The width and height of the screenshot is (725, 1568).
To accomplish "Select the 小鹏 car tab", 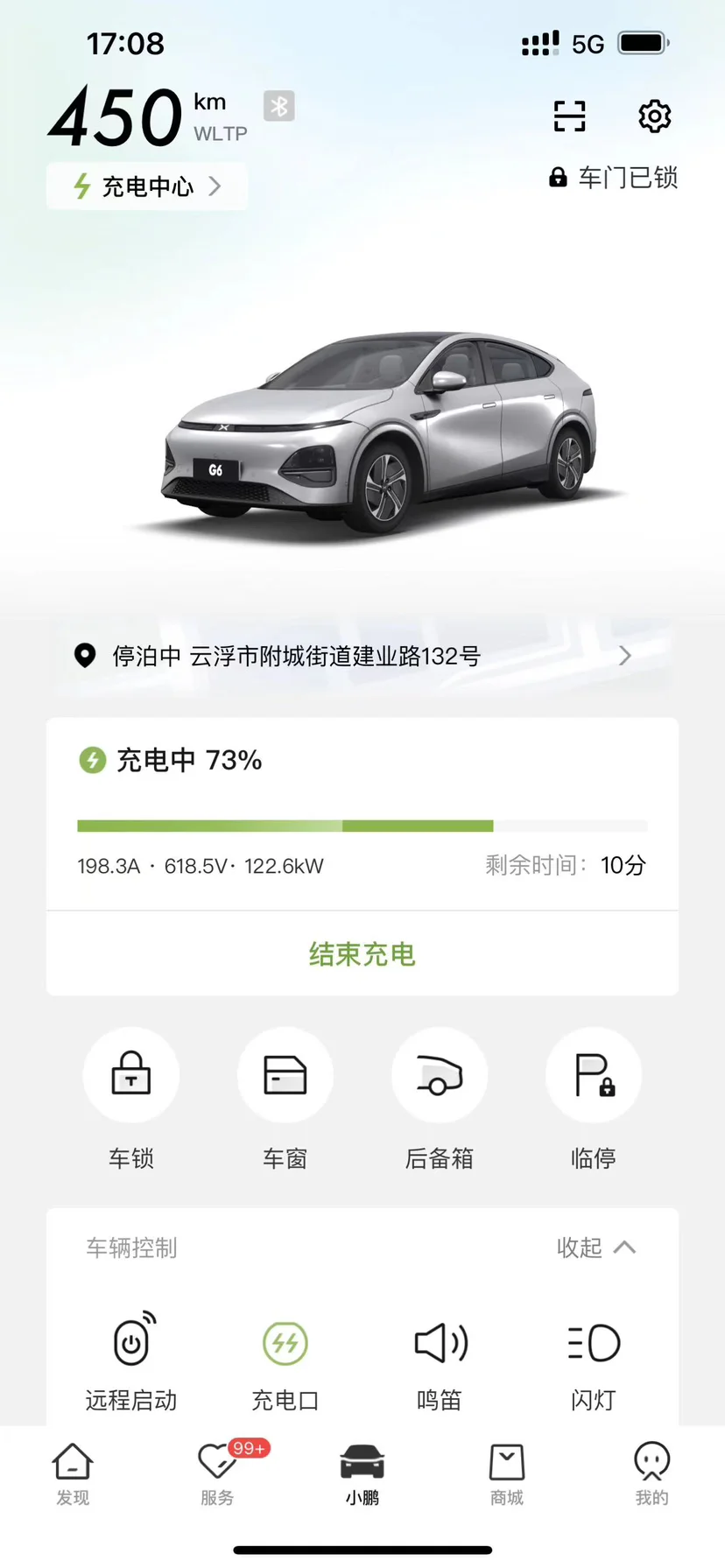I will tap(362, 1474).
